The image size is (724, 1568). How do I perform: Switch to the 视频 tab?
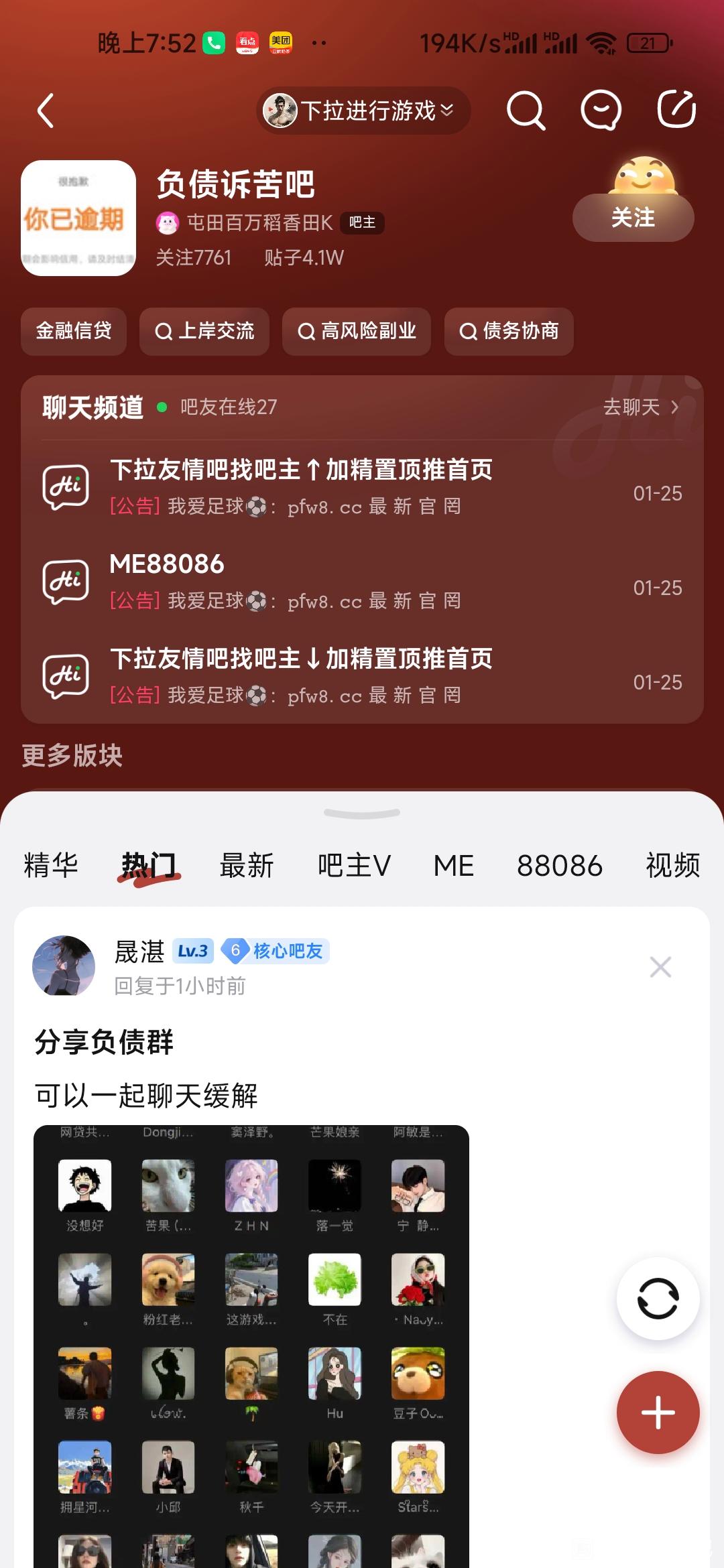[x=672, y=865]
